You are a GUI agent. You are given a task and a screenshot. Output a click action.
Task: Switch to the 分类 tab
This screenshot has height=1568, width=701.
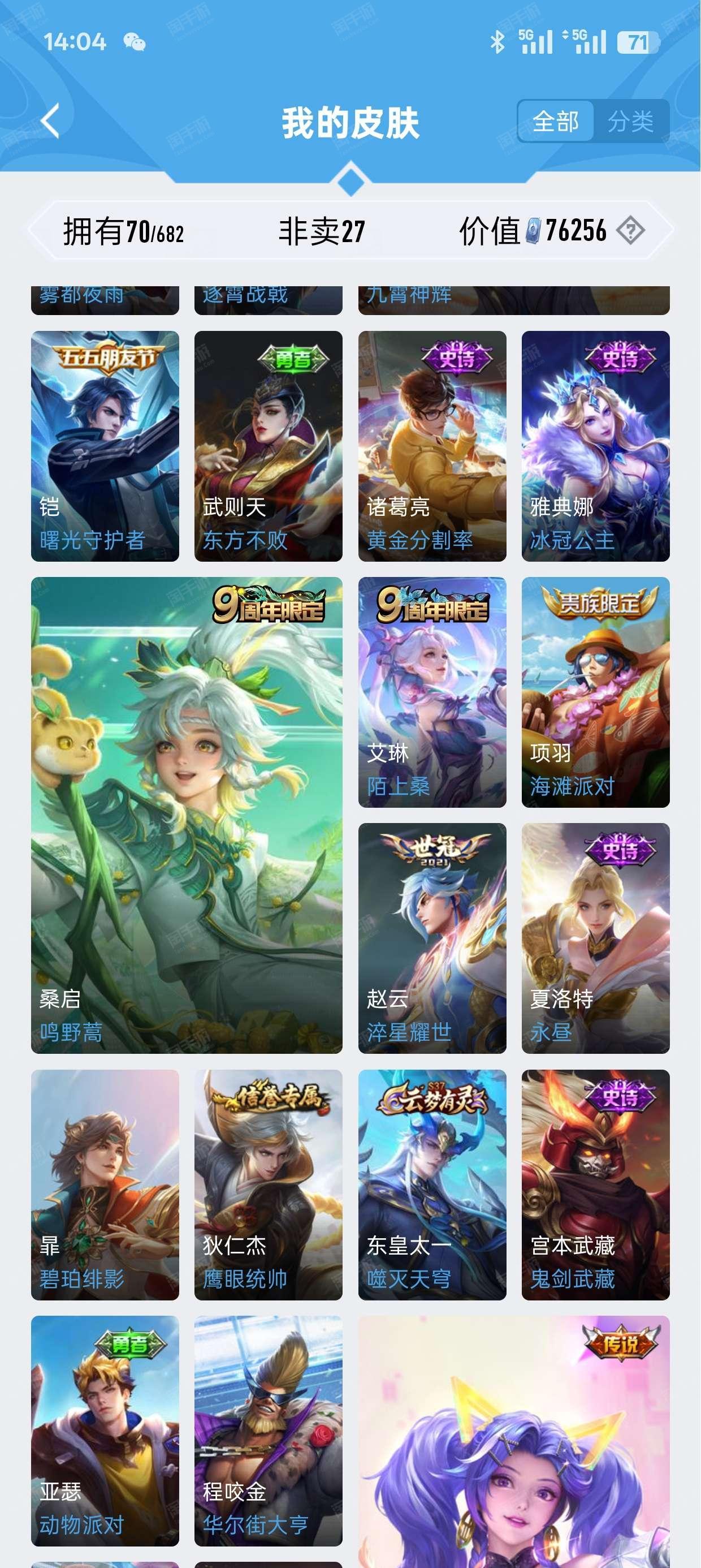click(x=631, y=121)
